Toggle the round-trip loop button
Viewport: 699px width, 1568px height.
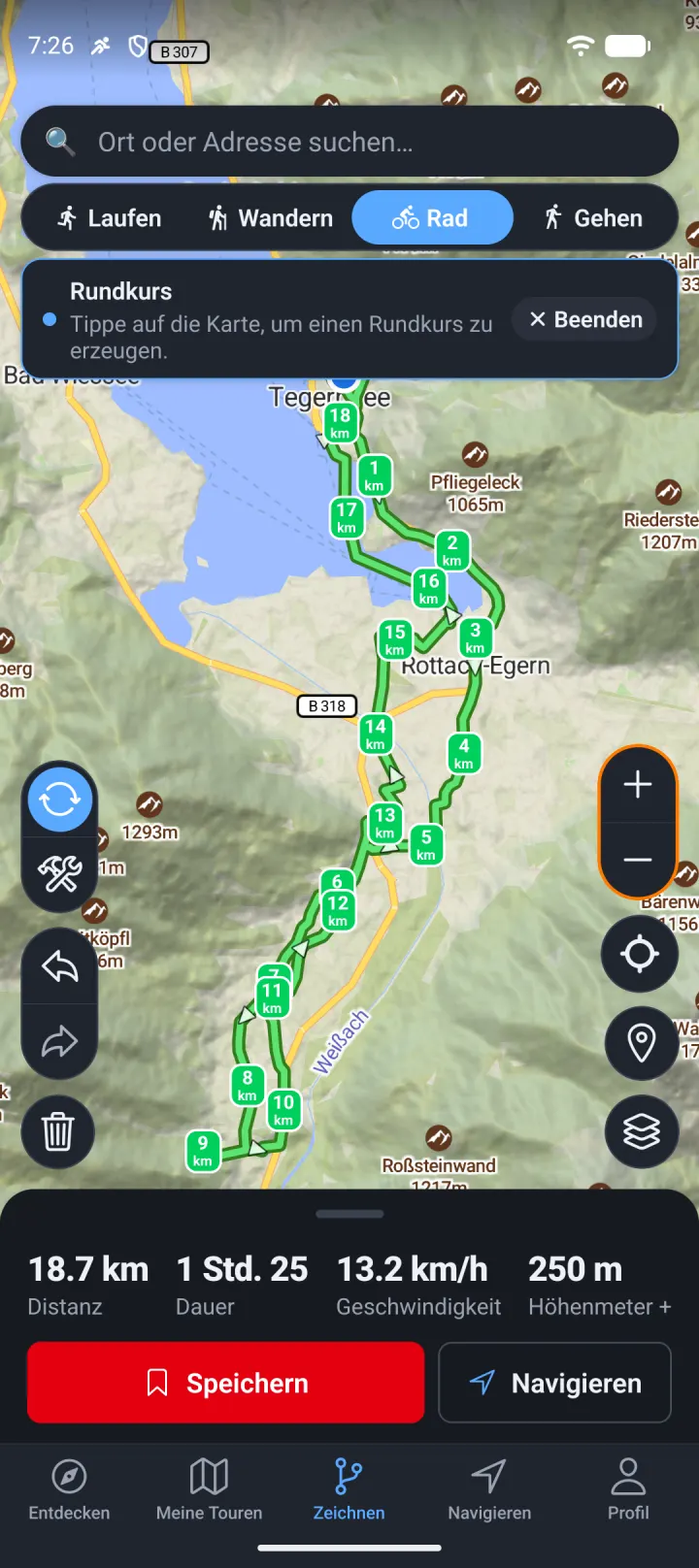(x=60, y=800)
